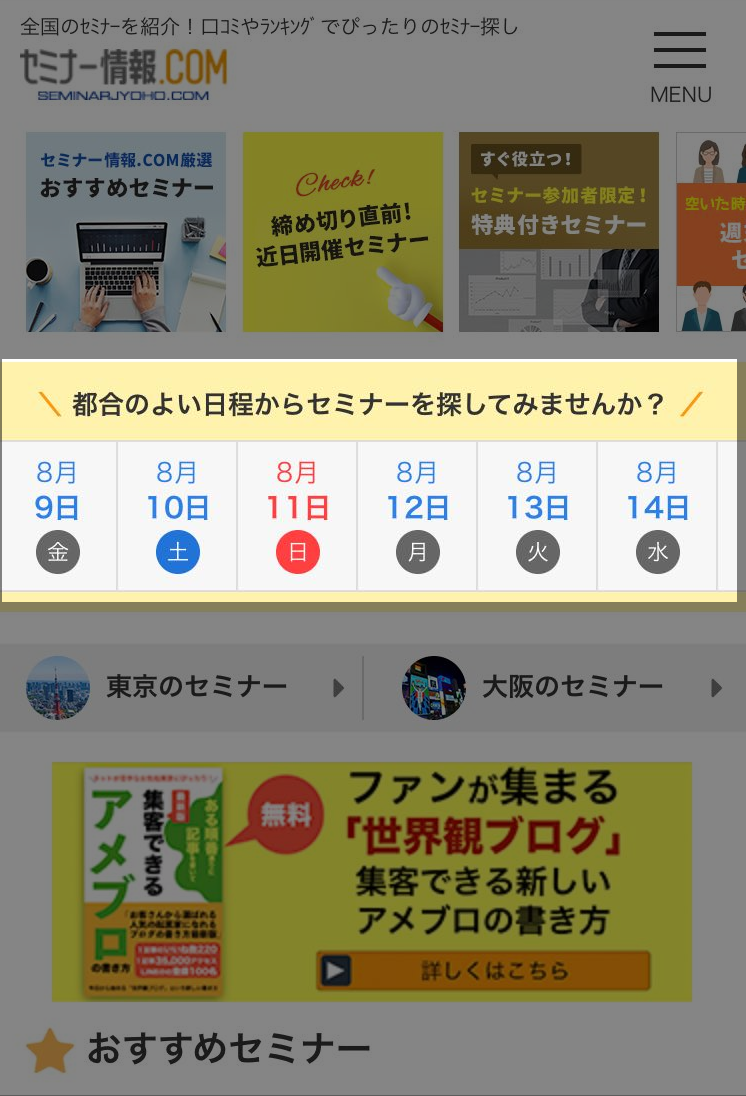Open the 特典付きセミナー banner card
Image resolution: width=746 pixels, height=1096 pixels.
tap(559, 232)
